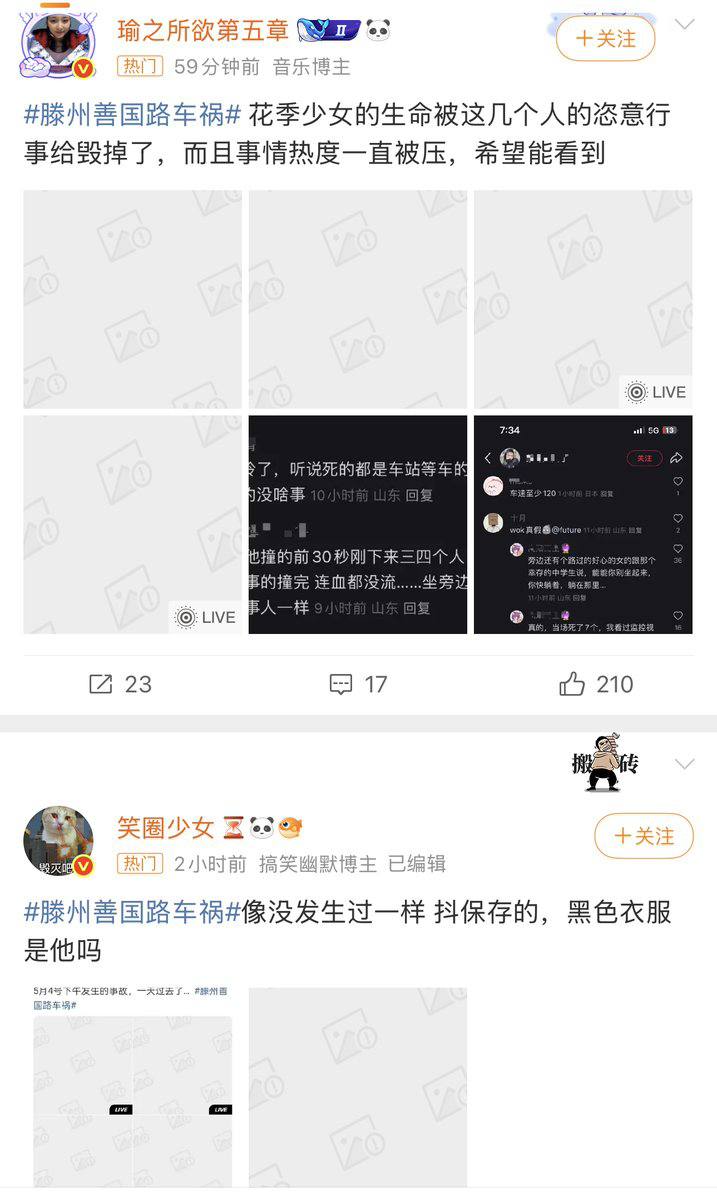Screen dimensions: 717x1199
Task: Open the #滕州善国路车祸# hashtag in the first post
Action: (133, 115)
